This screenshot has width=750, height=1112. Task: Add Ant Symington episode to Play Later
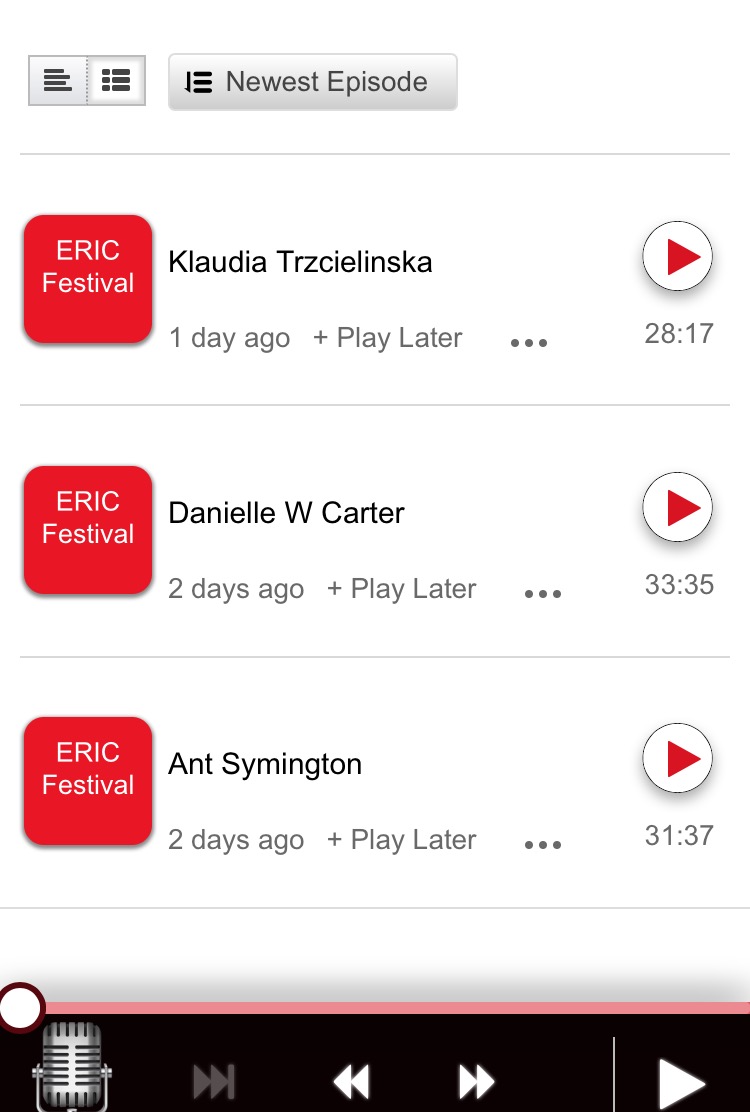point(402,840)
